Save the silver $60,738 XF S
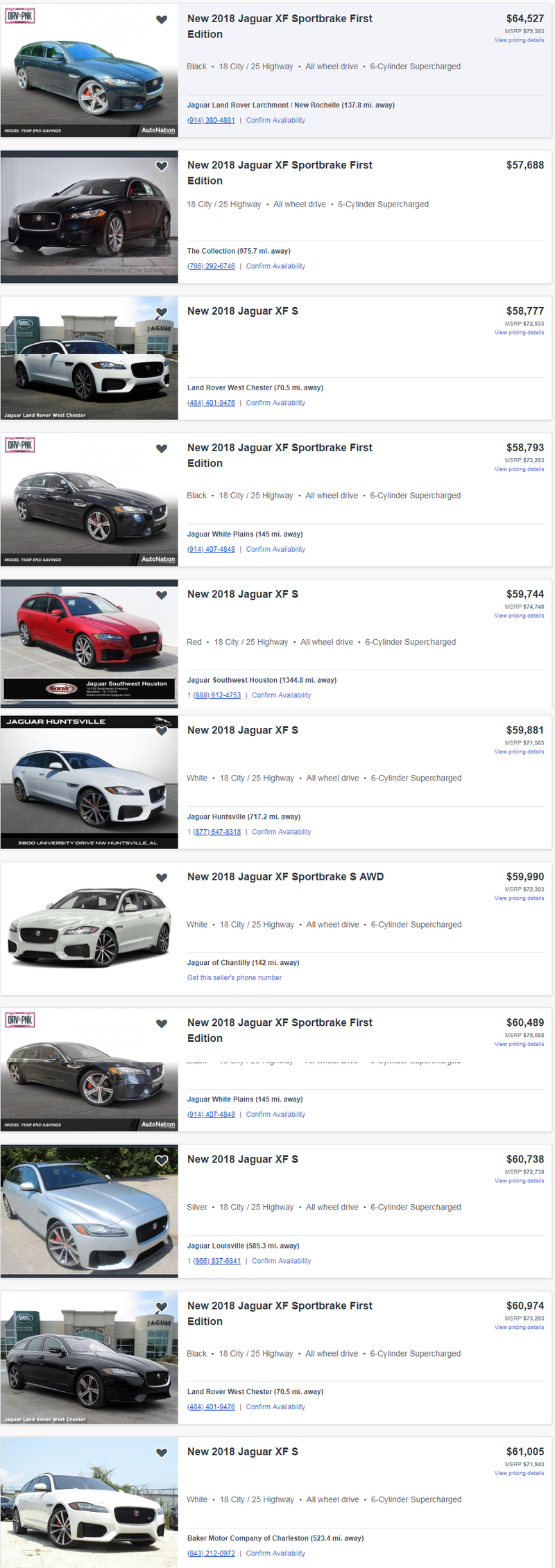555x1568 pixels. (162, 1160)
